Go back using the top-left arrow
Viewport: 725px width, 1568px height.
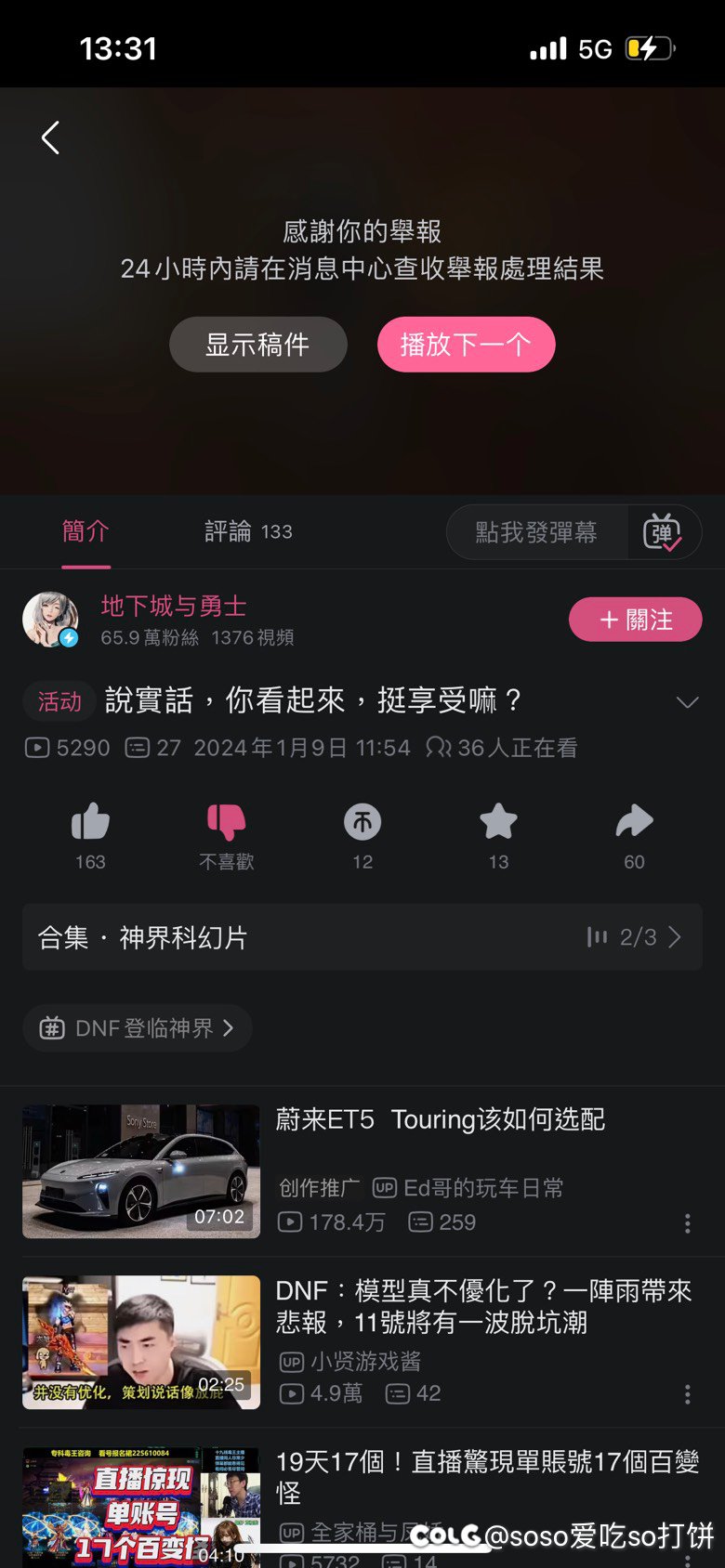(x=51, y=137)
